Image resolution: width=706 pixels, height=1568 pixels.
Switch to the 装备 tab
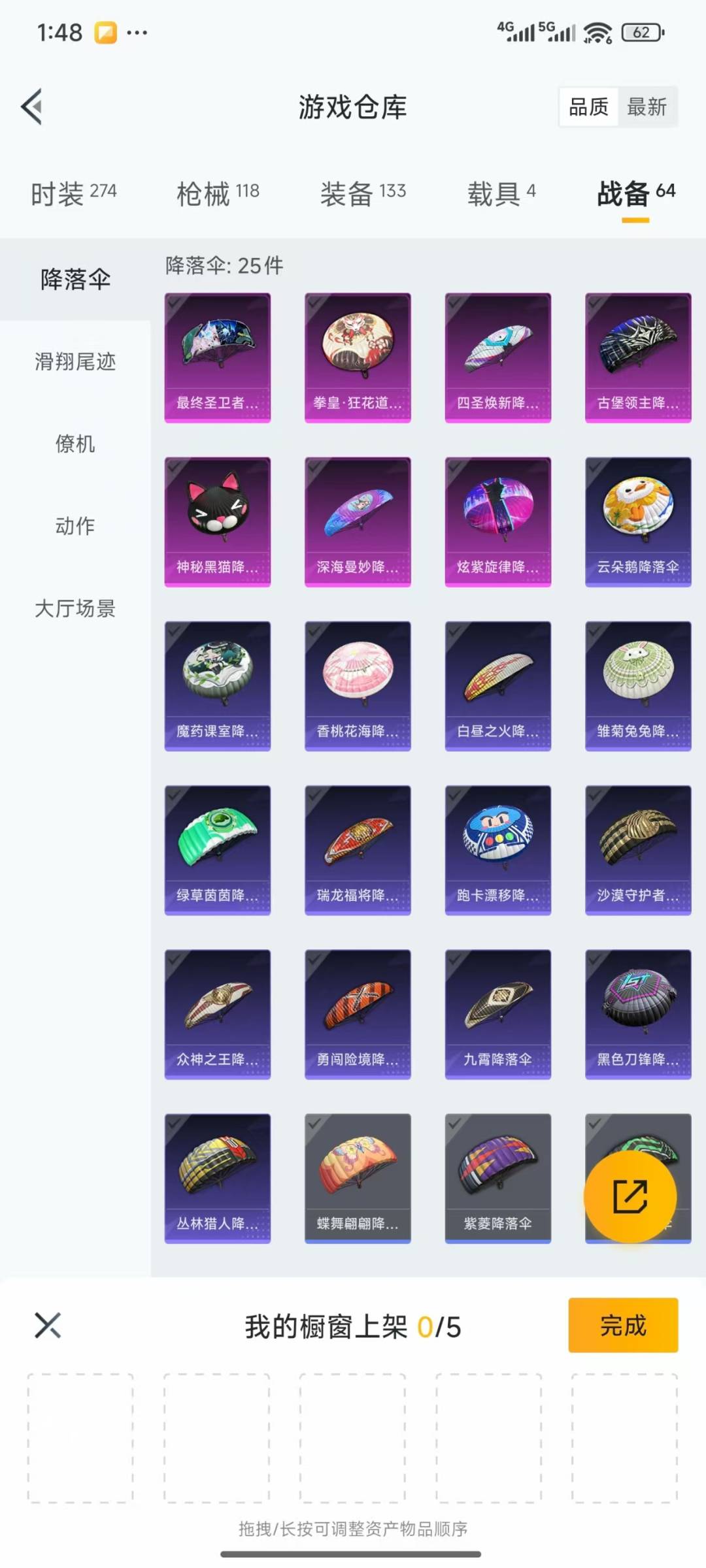click(x=363, y=193)
